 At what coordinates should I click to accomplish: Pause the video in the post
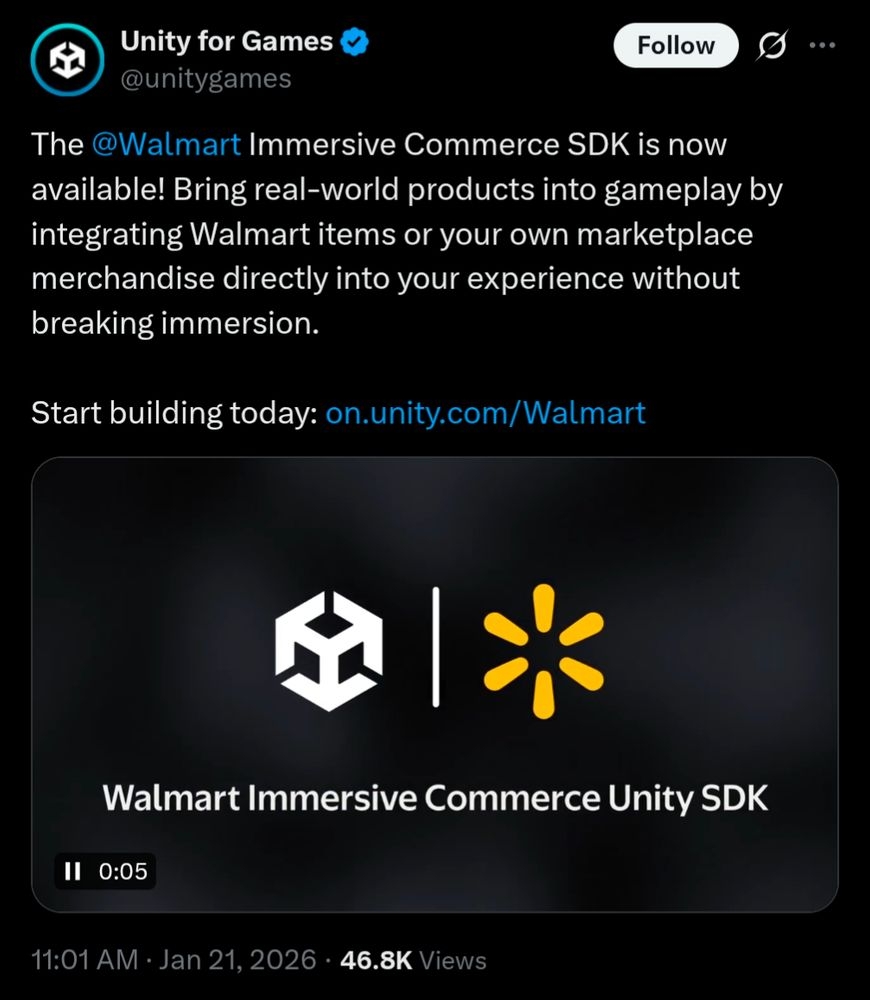pyautogui.click(x=72, y=871)
